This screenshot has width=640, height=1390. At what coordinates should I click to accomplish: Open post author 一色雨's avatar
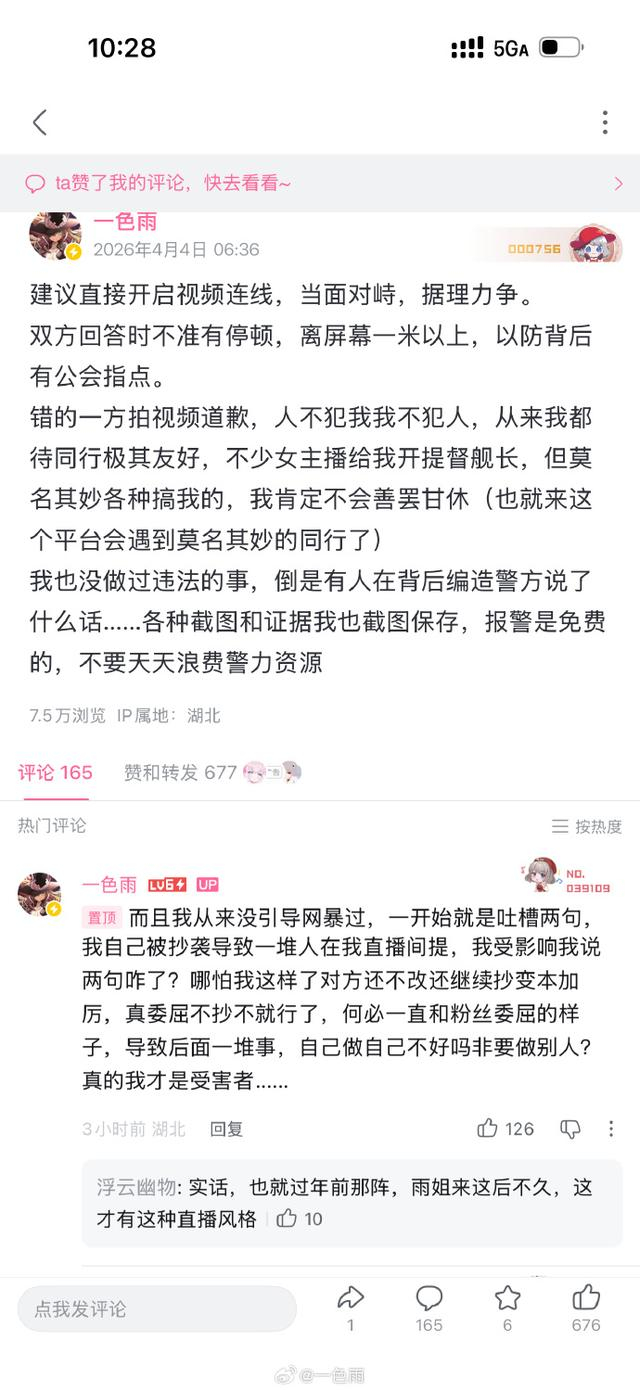(55, 237)
